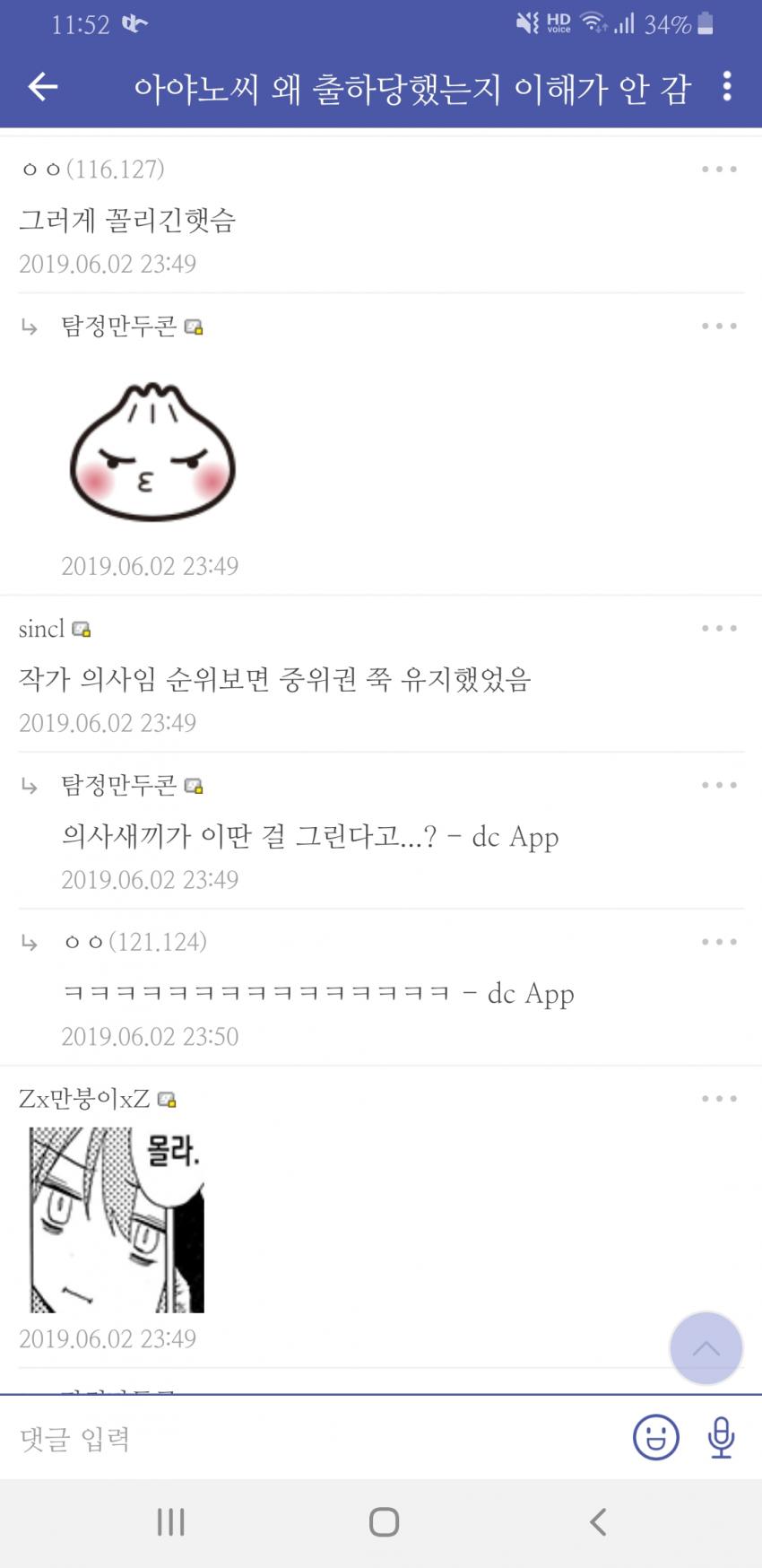Open the emoticon sticker picker
Viewport: 762px width, 1568px height.
(x=656, y=1438)
